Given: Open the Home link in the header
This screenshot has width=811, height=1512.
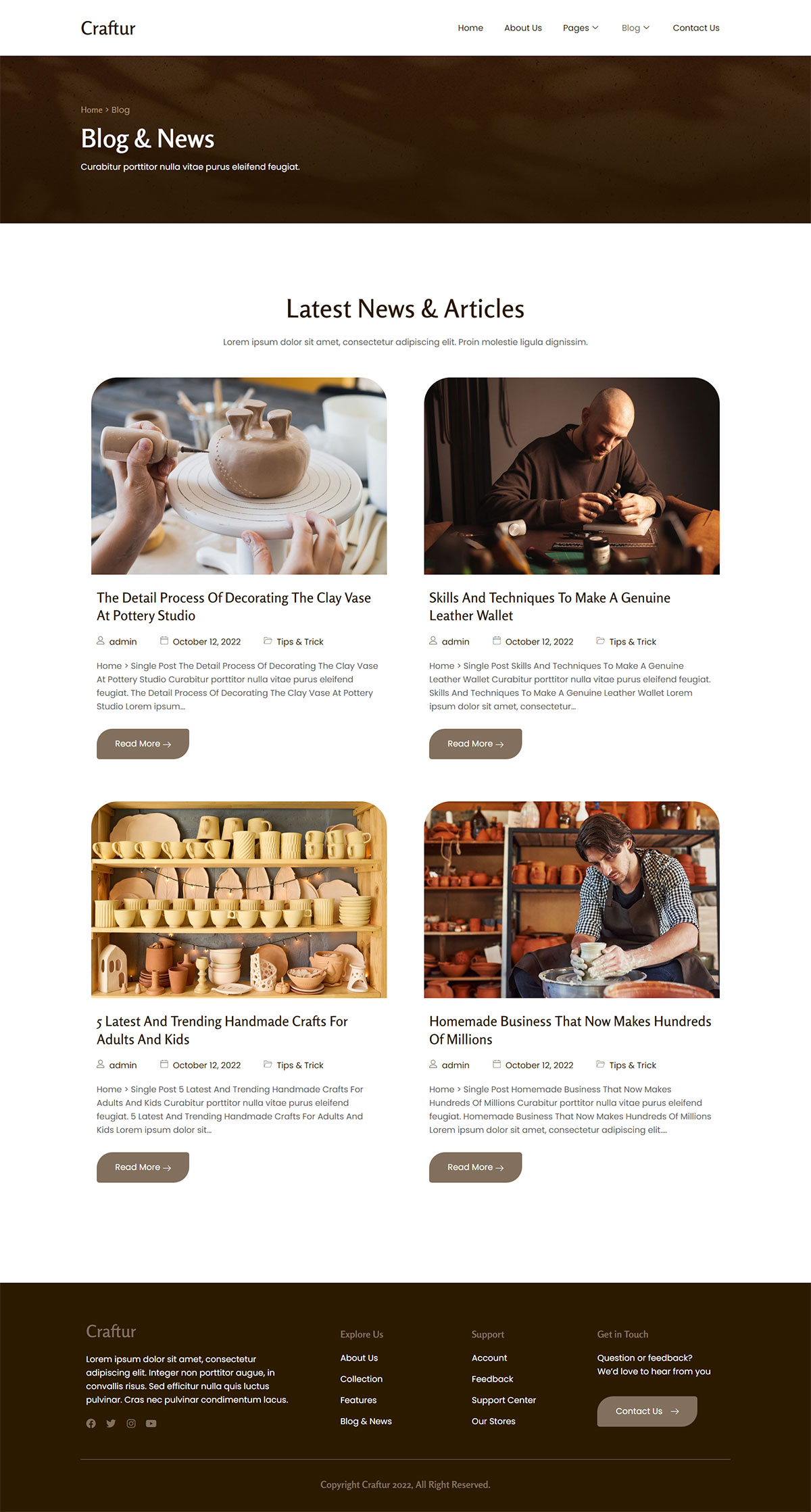Looking at the screenshot, I should (x=470, y=28).
